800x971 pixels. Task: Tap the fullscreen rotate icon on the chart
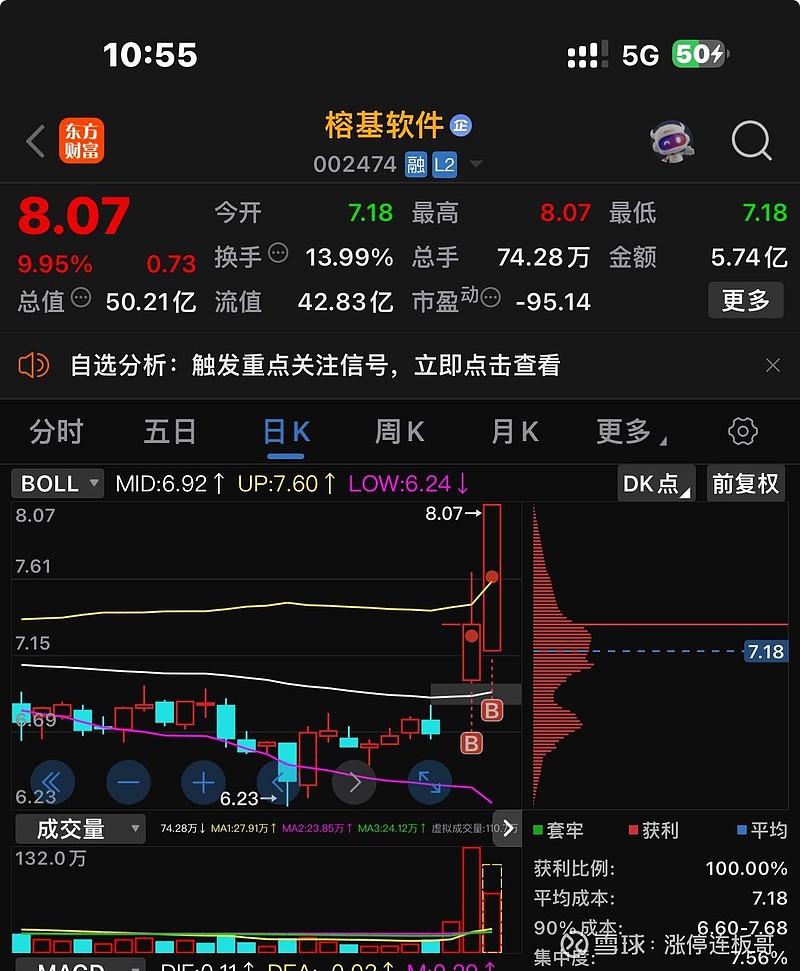429,783
